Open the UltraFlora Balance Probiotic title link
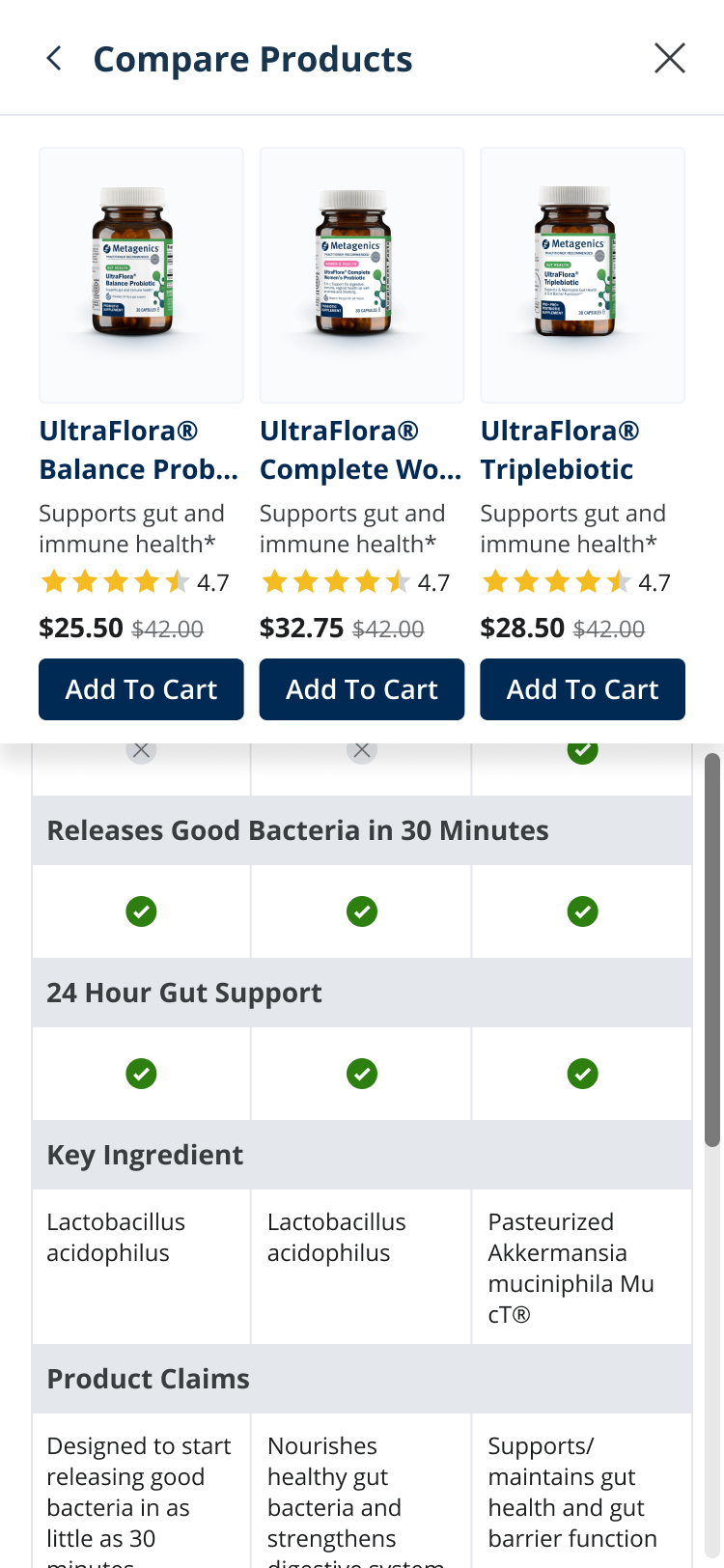Viewport: 724px width, 1568px height. click(139, 450)
